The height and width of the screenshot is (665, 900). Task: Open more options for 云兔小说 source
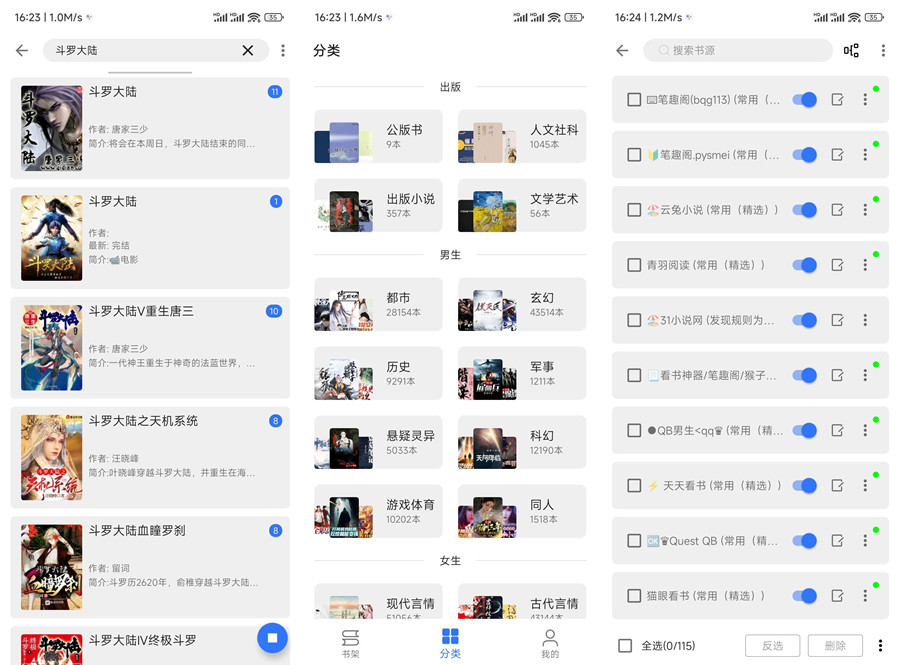pos(865,210)
